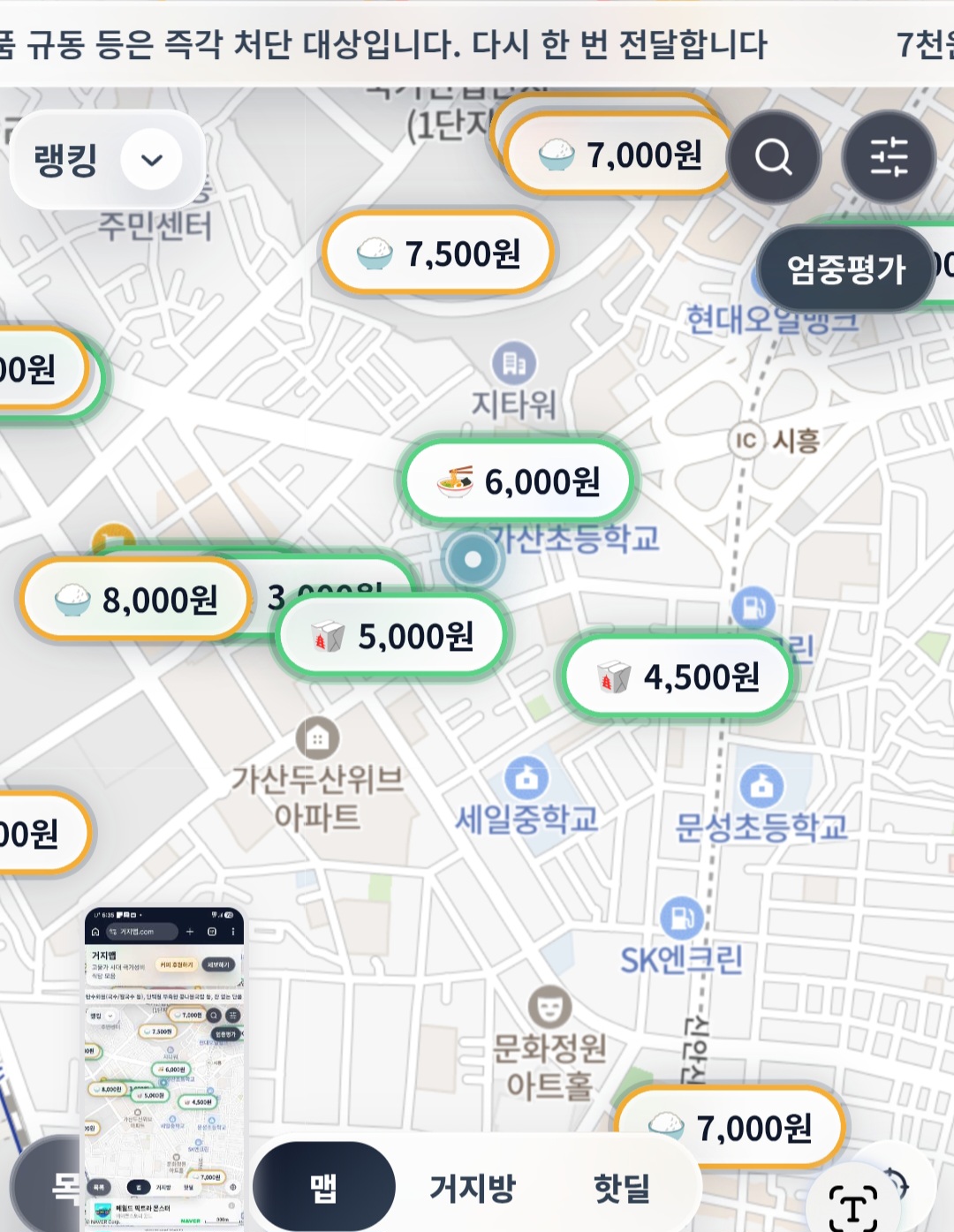Open the screenshot preview thumbnail

click(164, 1067)
